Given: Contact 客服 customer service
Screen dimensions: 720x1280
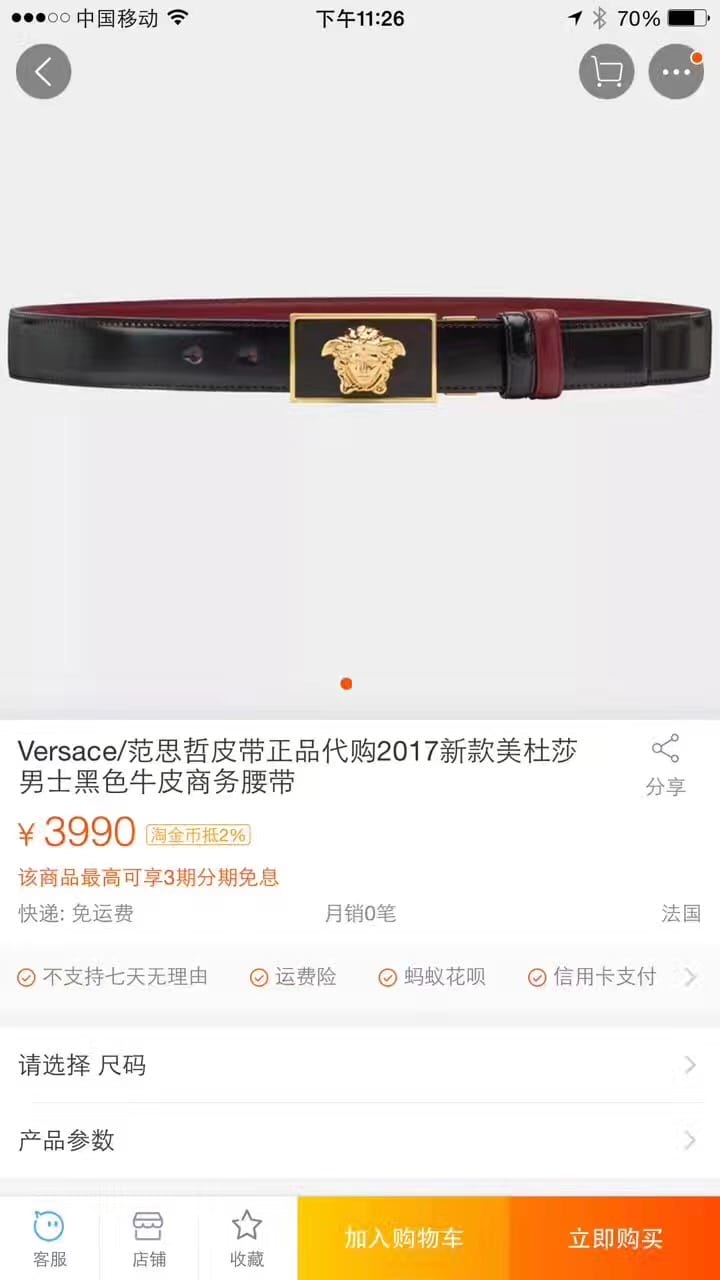Looking at the screenshot, I should tap(49, 1238).
